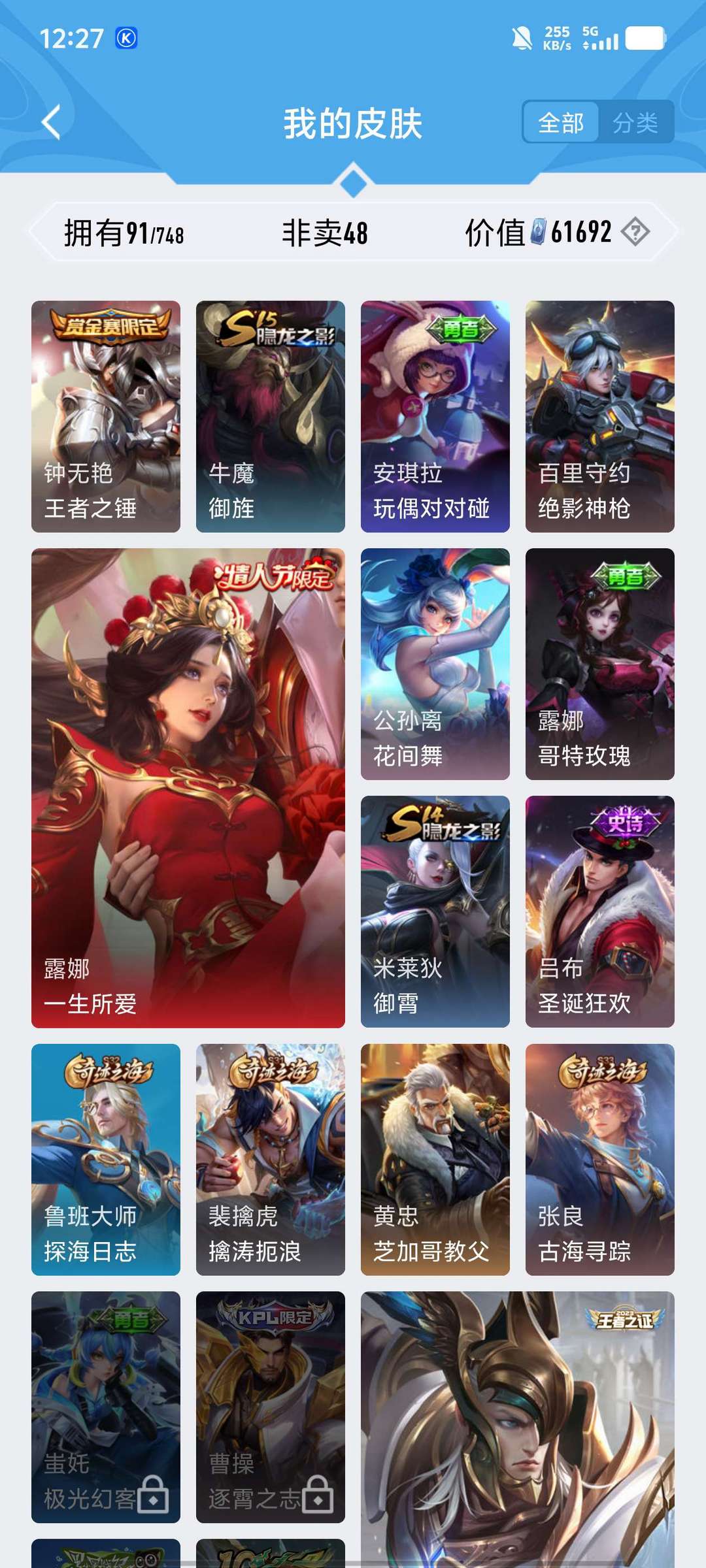This screenshot has width=706, height=1568.
Task: Open 露娜 哥特玫瑰 skin card
Action: [x=600, y=664]
